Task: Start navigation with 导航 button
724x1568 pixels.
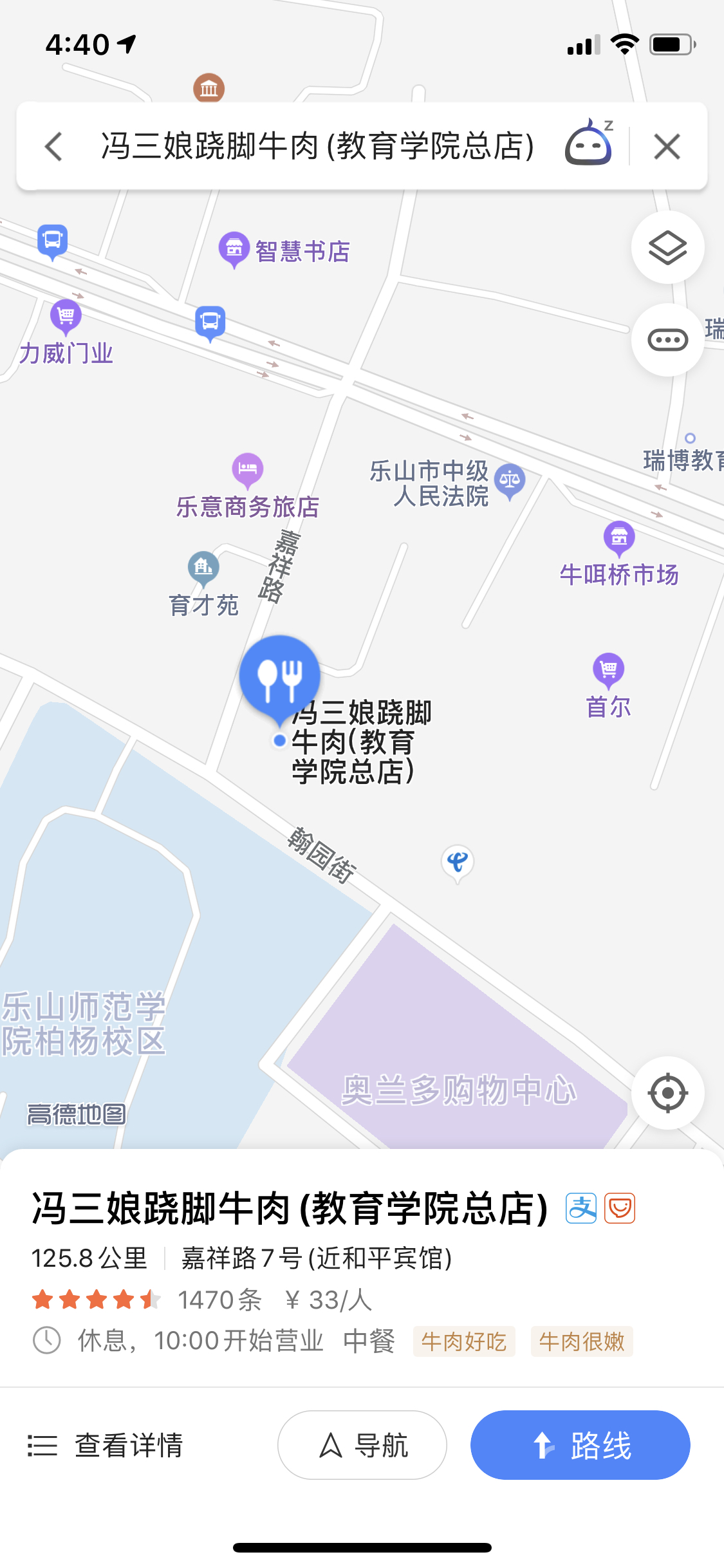Action: click(362, 1445)
